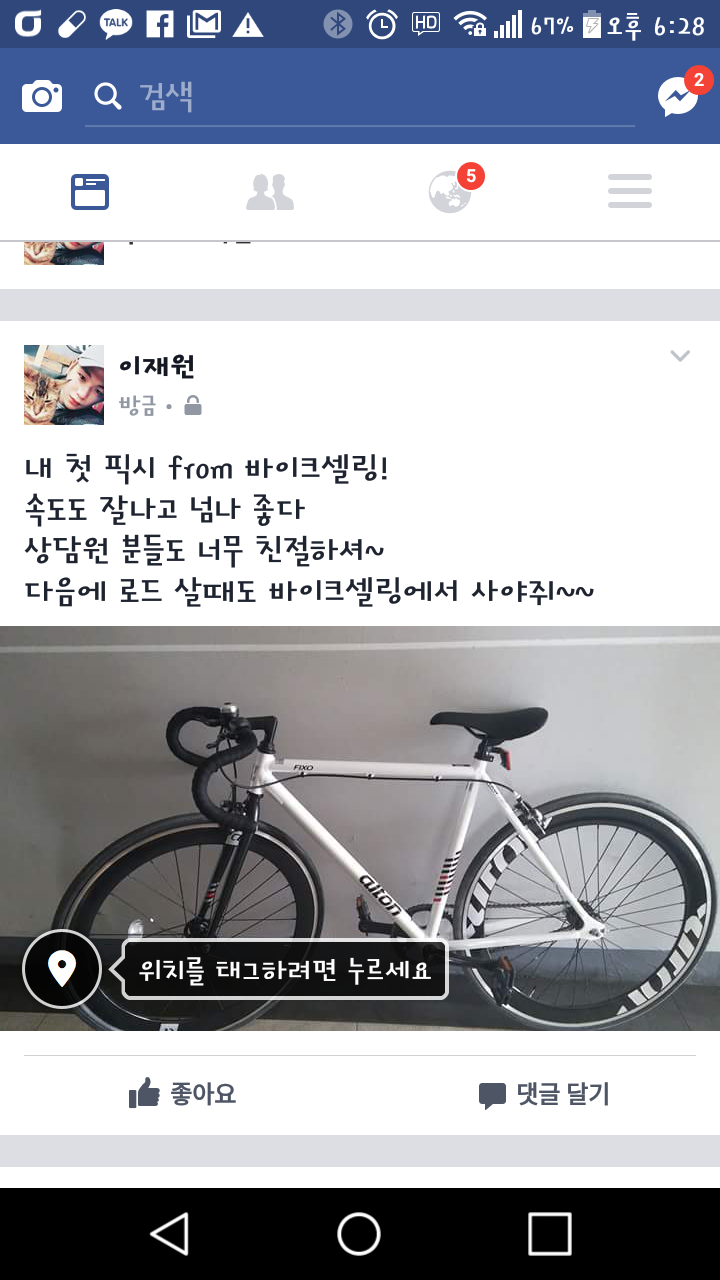Expand the post options chevron

[x=680, y=356]
